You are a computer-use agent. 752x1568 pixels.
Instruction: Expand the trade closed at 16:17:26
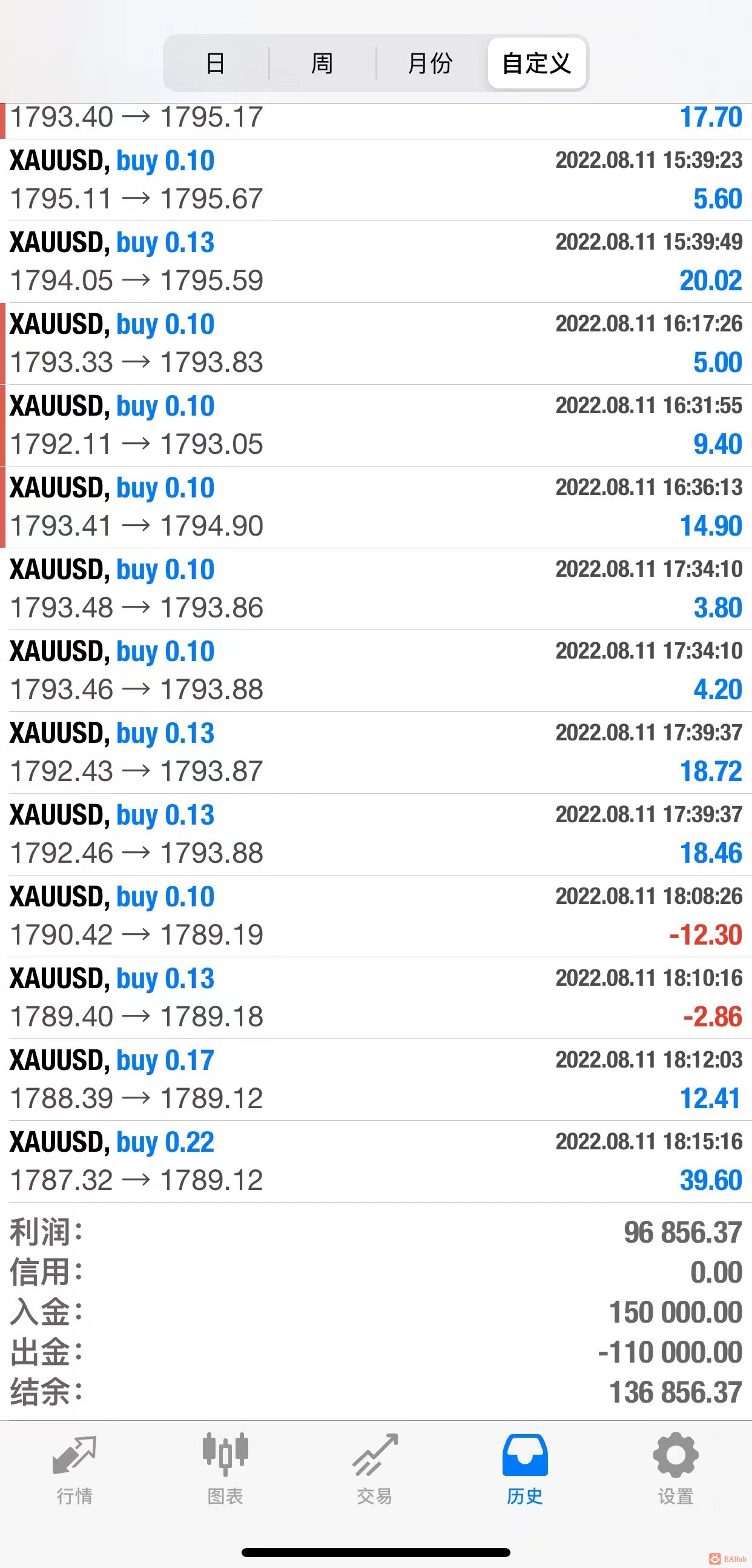pyautogui.click(x=376, y=344)
